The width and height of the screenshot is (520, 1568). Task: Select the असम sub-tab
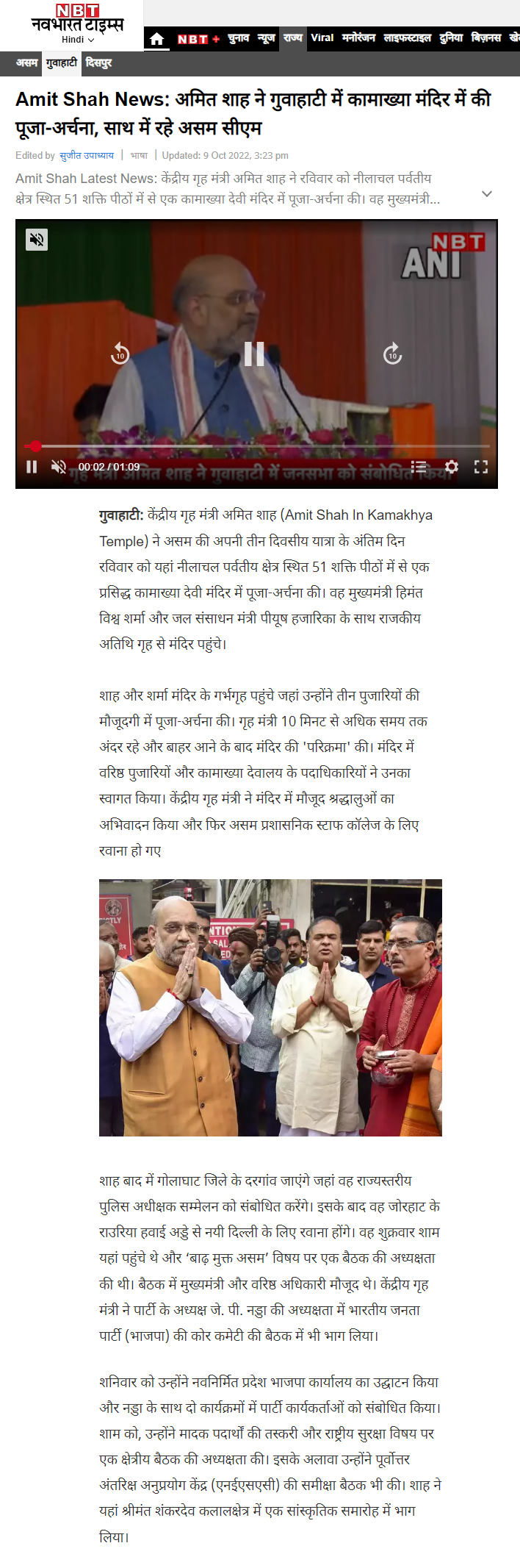(x=26, y=63)
